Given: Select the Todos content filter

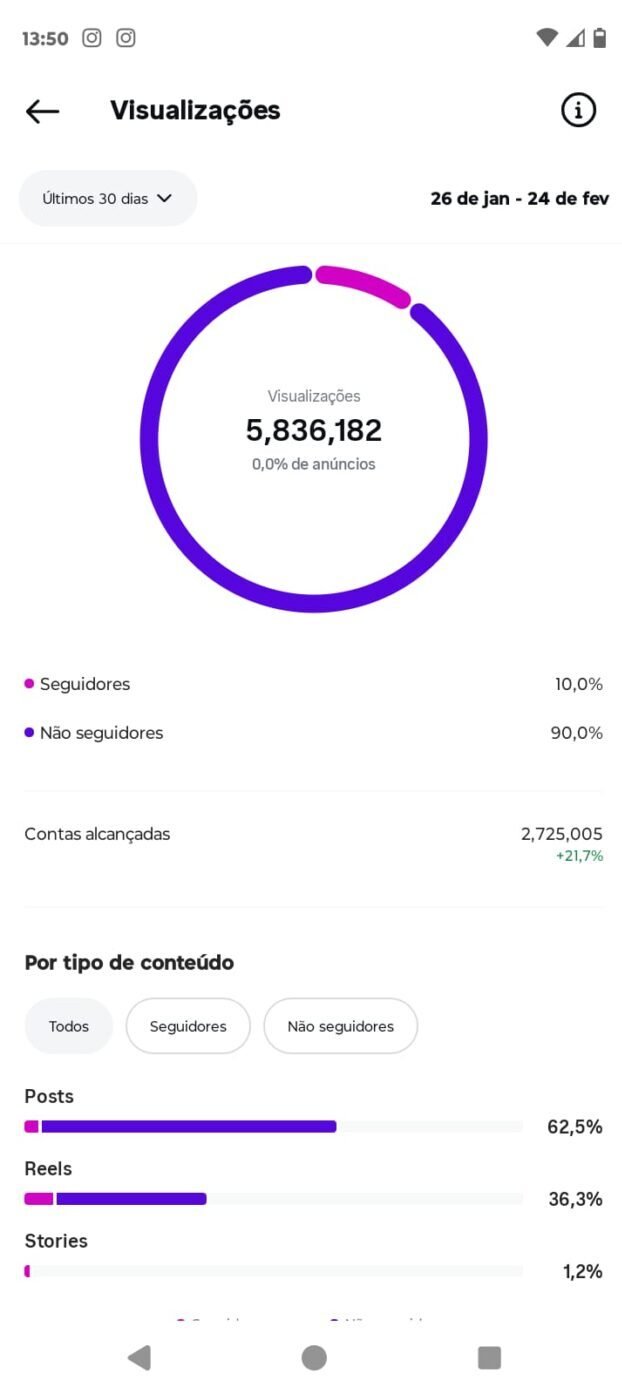Looking at the screenshot, I should pyautogui.click(x=69, y=1026).
